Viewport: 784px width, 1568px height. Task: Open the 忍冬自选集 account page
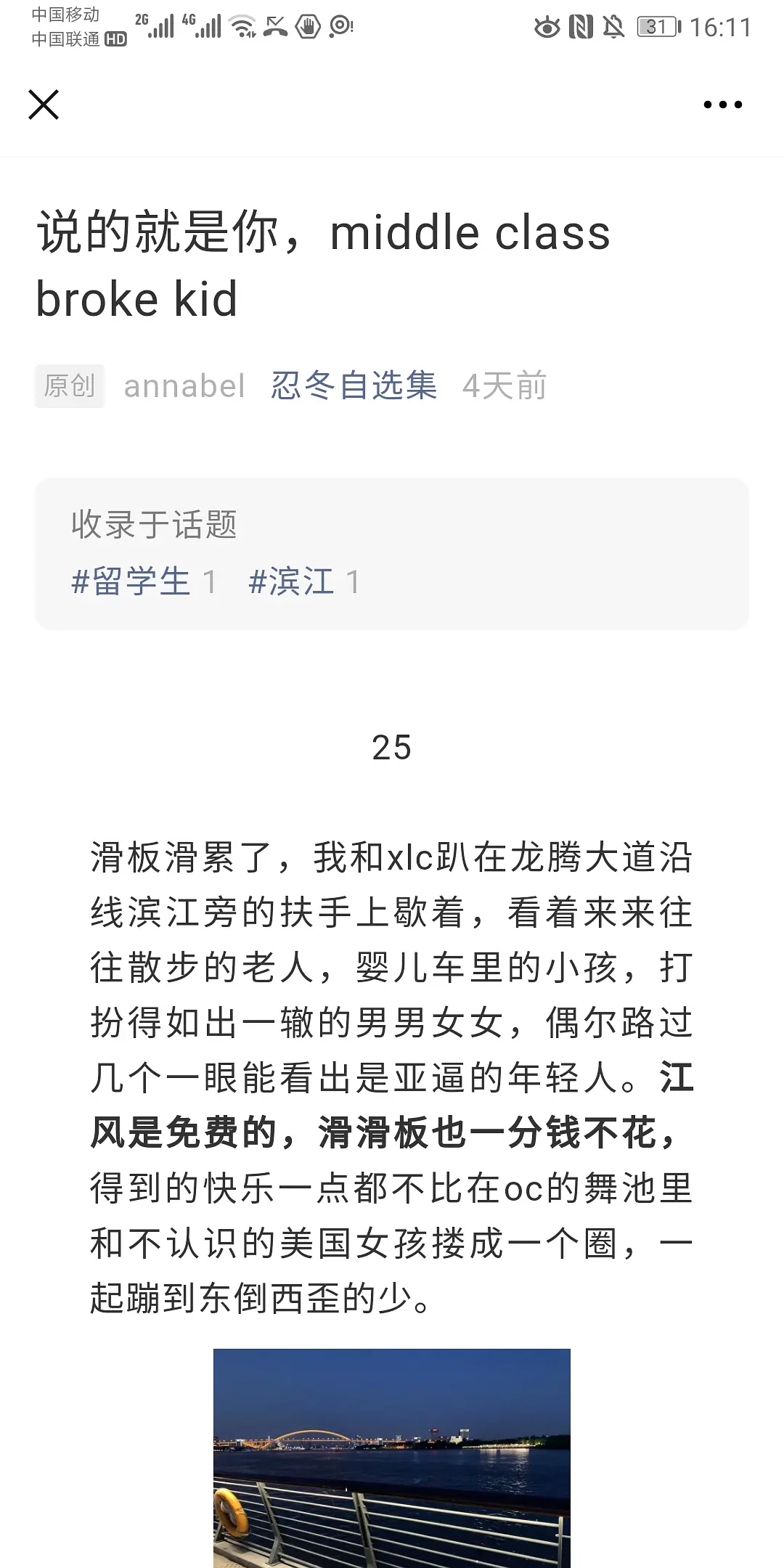click(355, 386)
